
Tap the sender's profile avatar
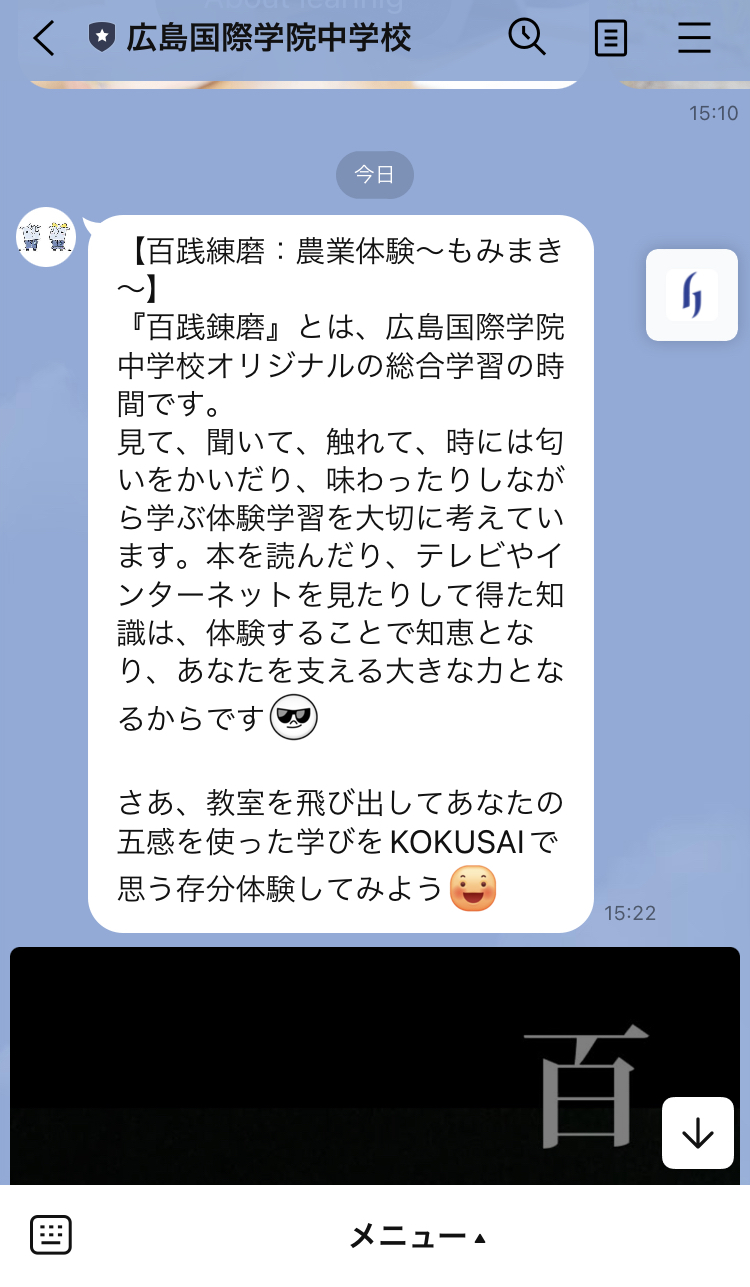(46, 237)
